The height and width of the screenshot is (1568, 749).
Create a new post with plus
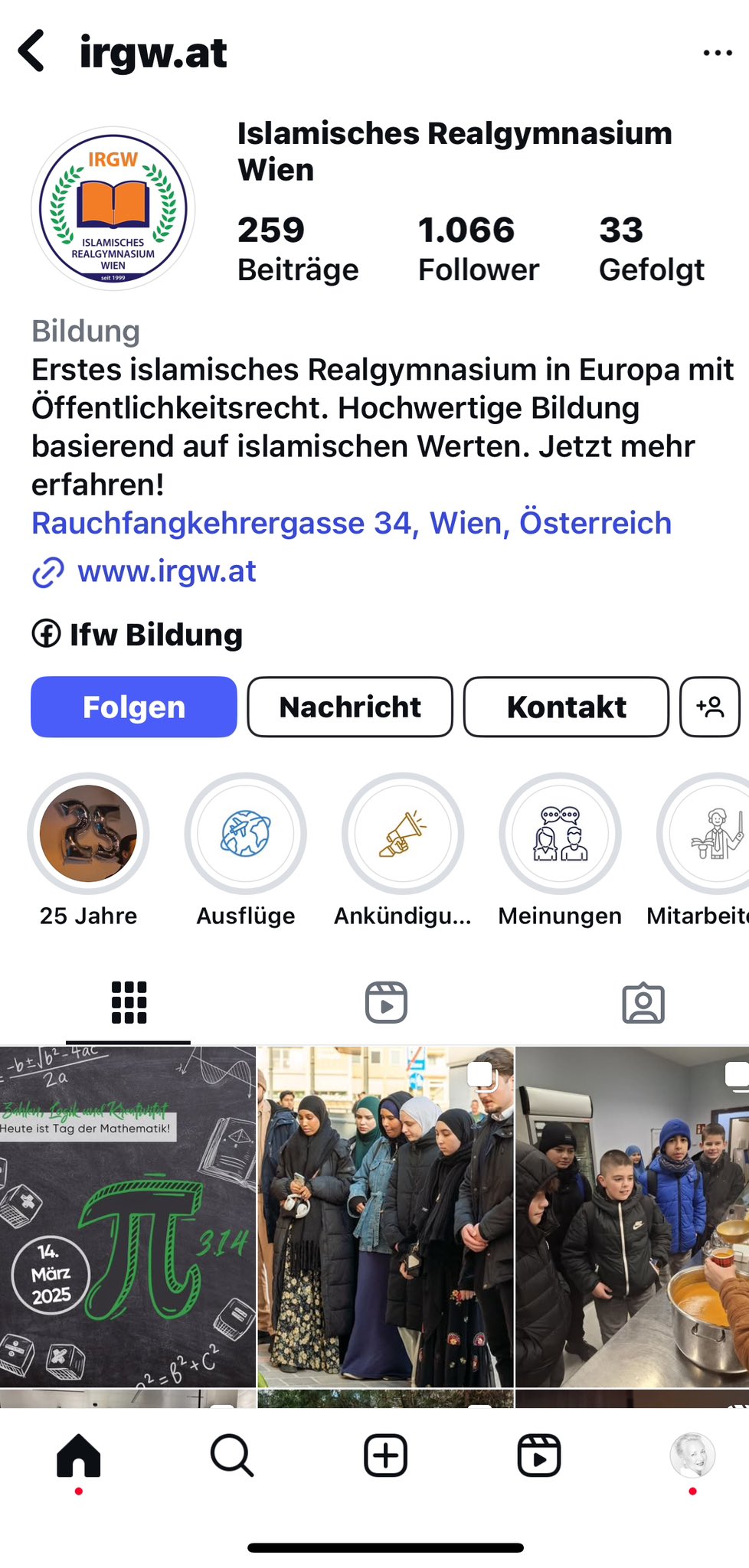pyautogui.click(x=385, y=1455)
